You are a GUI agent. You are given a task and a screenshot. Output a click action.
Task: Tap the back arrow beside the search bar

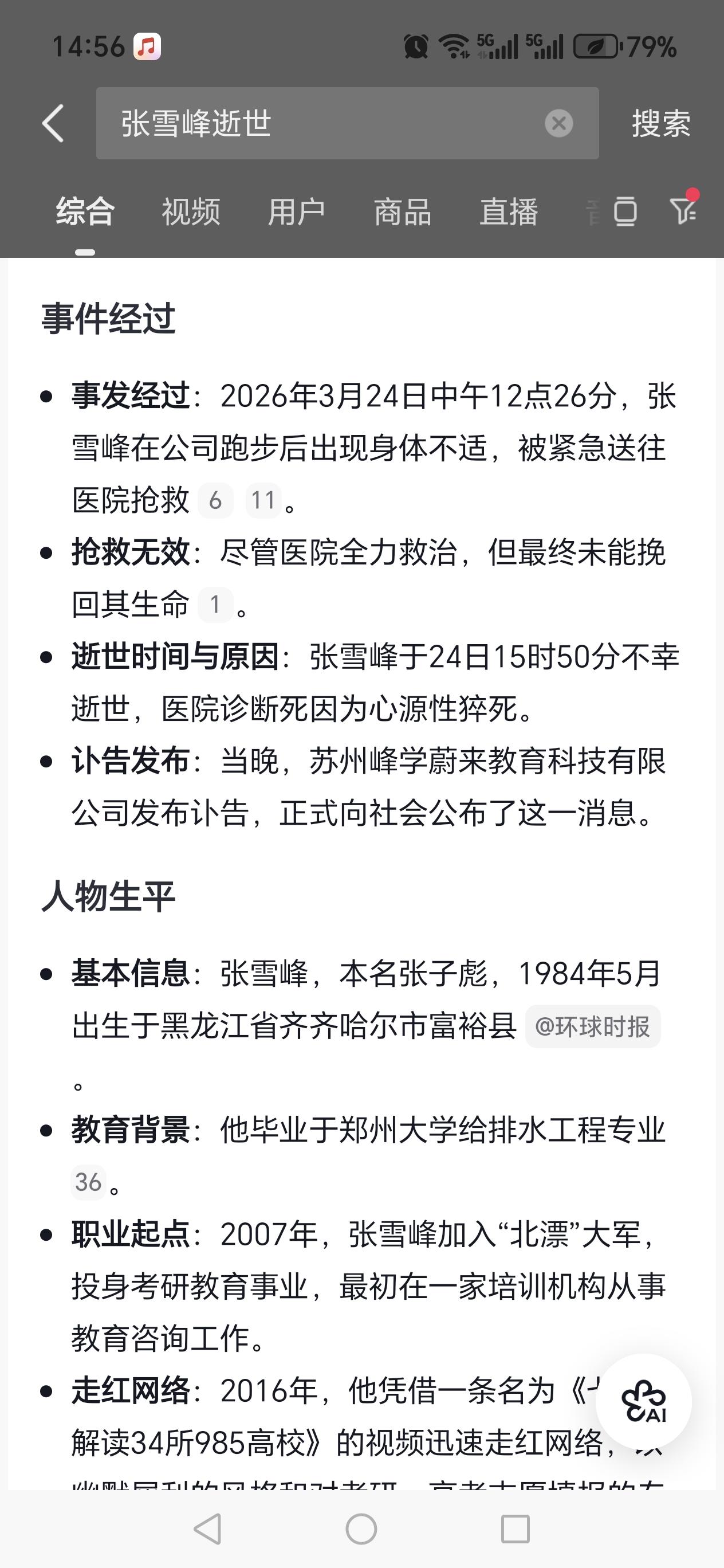(x=52, y=123)
